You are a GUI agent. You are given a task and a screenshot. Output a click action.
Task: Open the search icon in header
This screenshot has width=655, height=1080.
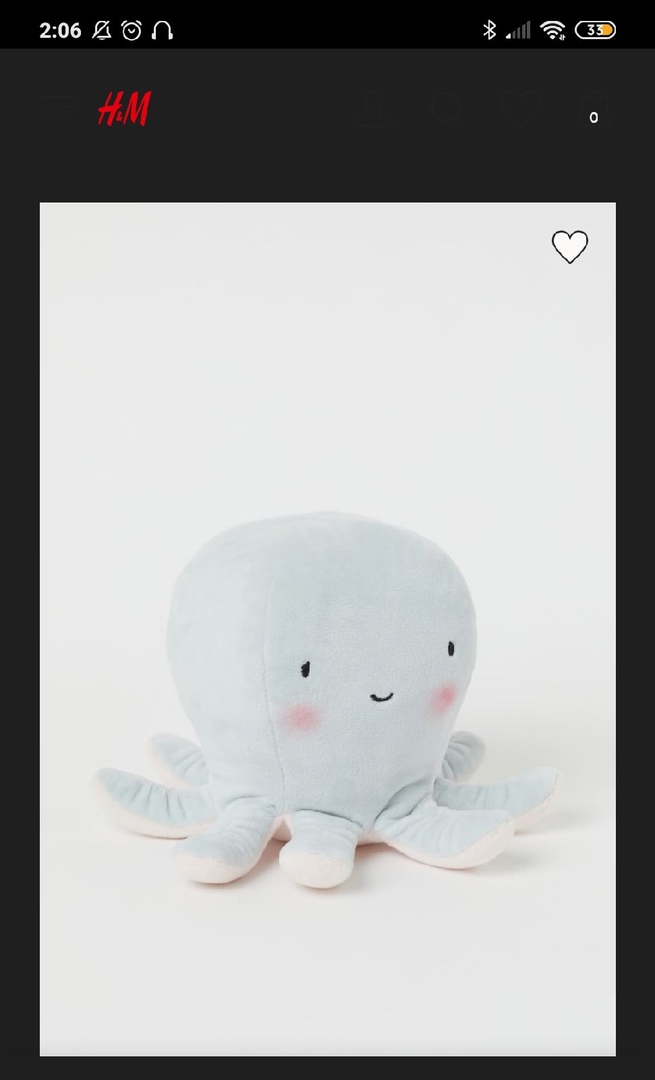tap(447, 108)
